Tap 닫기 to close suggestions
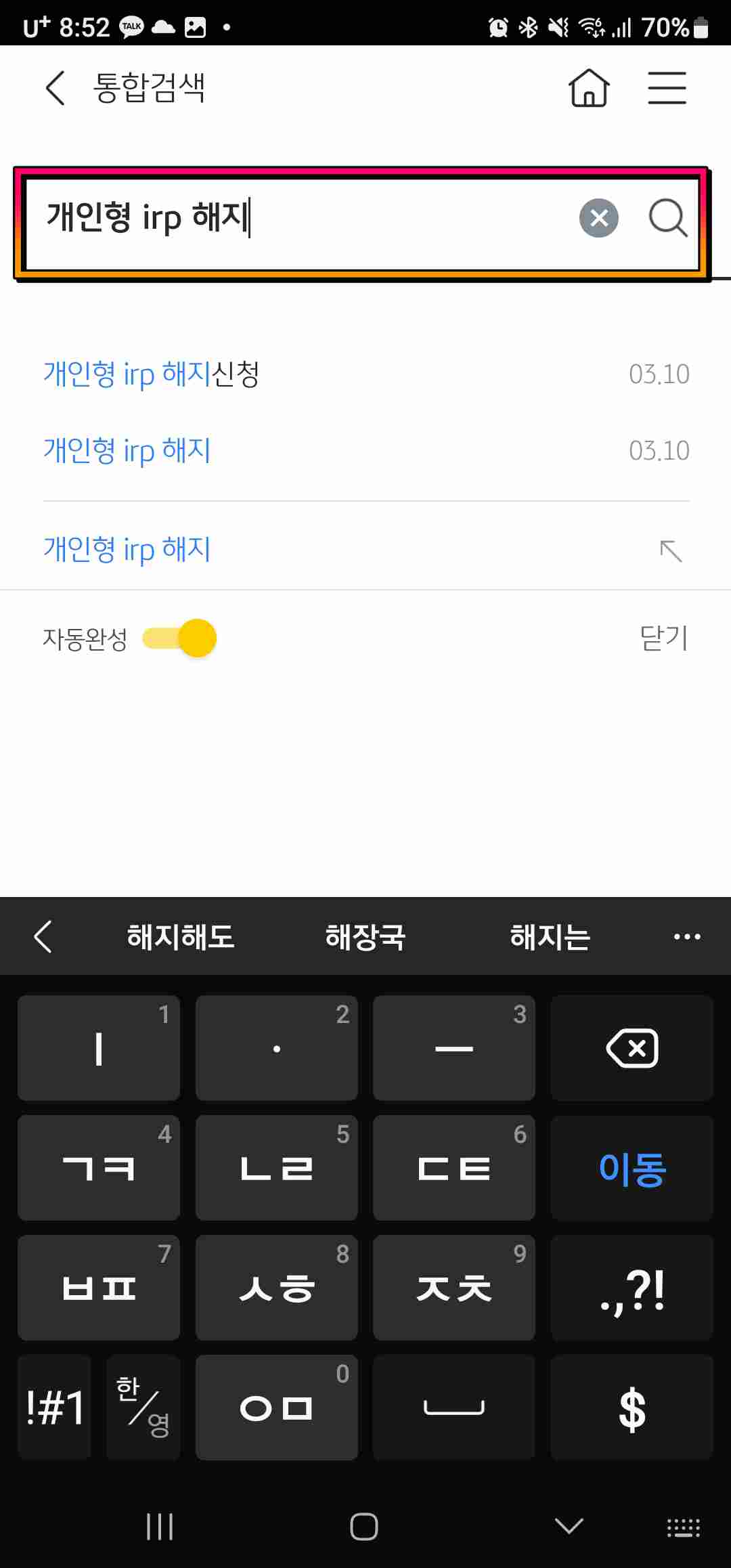Image resolution: width=731 pixels, height=1568 pixels. [x=664, y=637]
